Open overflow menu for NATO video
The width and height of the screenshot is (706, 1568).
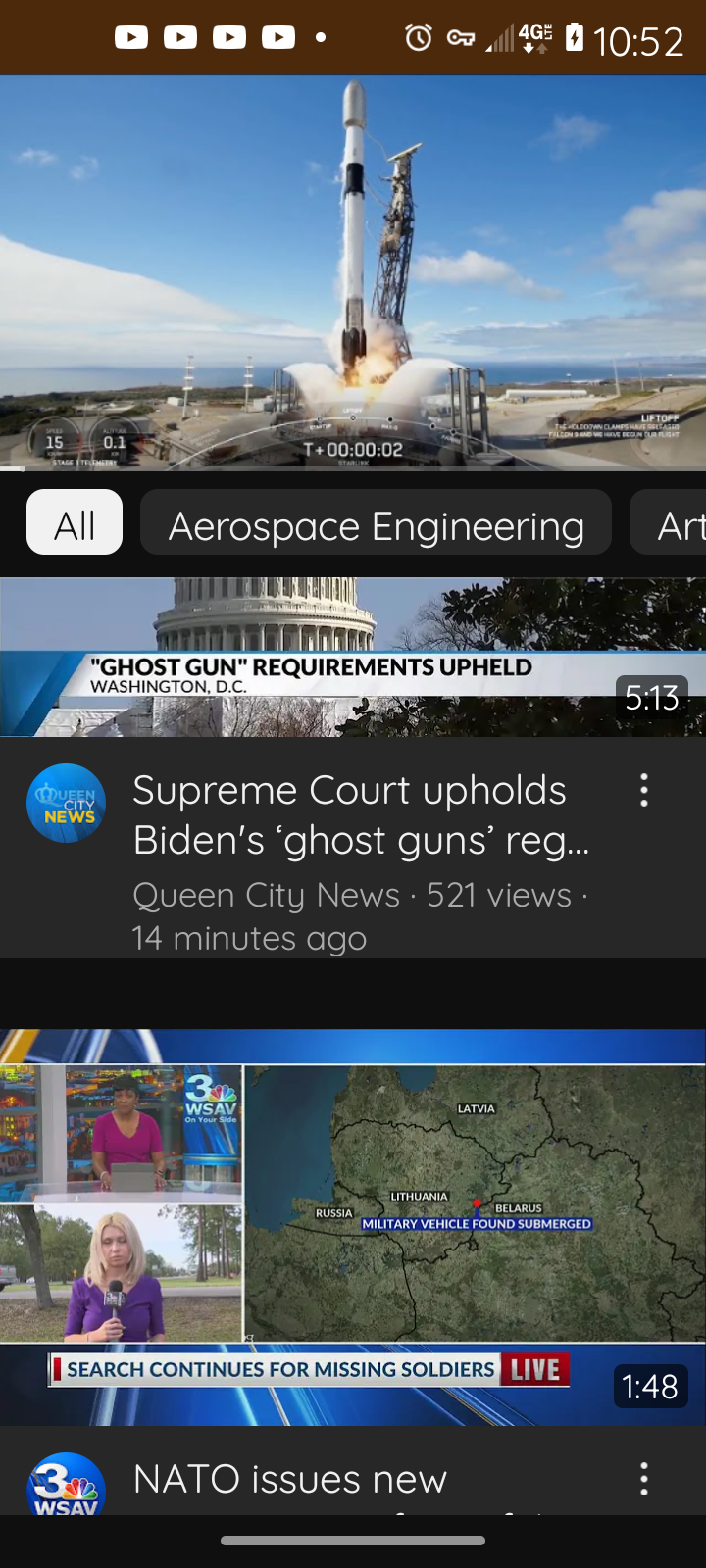(x=644, y=1479)
